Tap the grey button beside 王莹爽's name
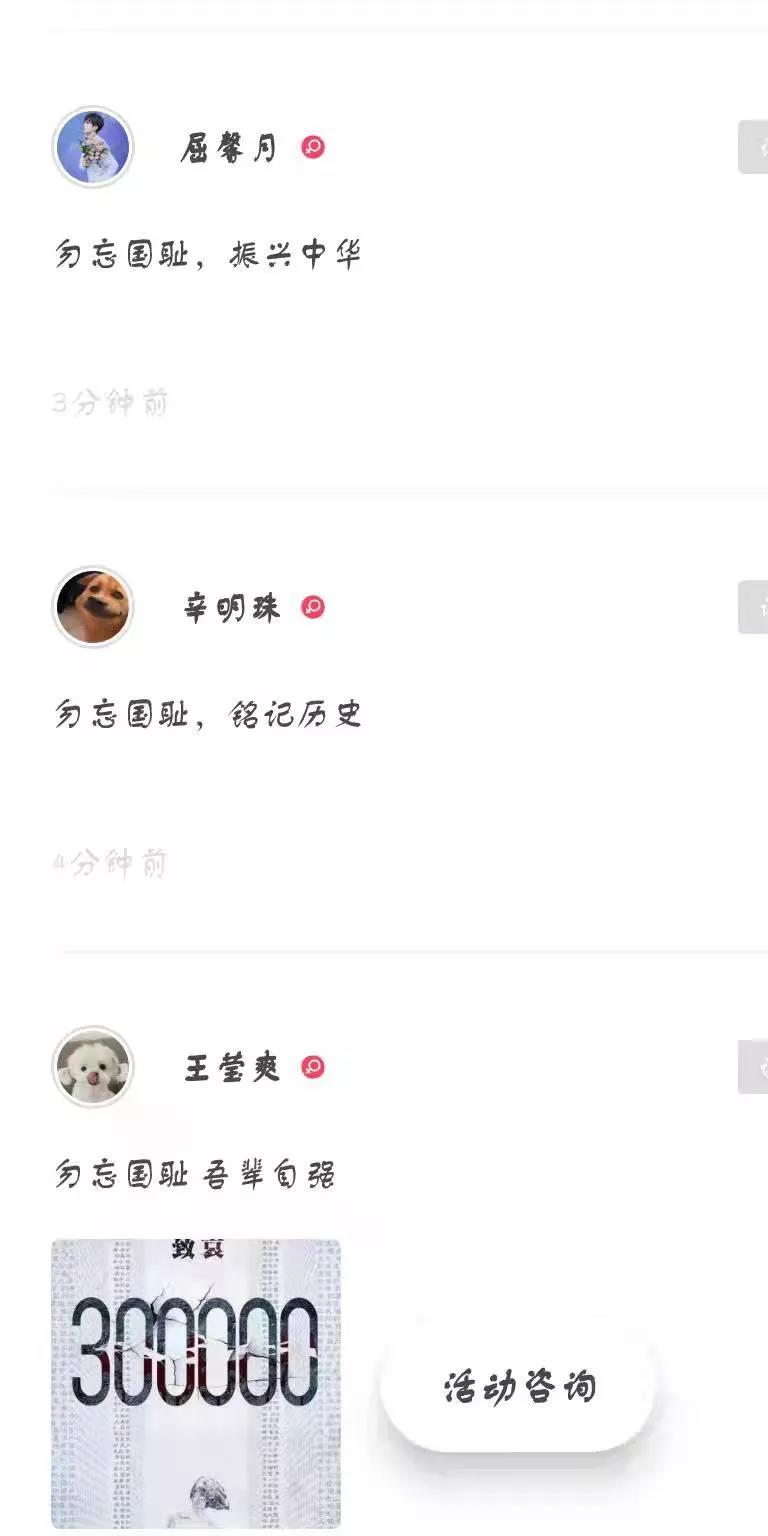This screenshot has width=768, height=1536. pos(754,1067)
